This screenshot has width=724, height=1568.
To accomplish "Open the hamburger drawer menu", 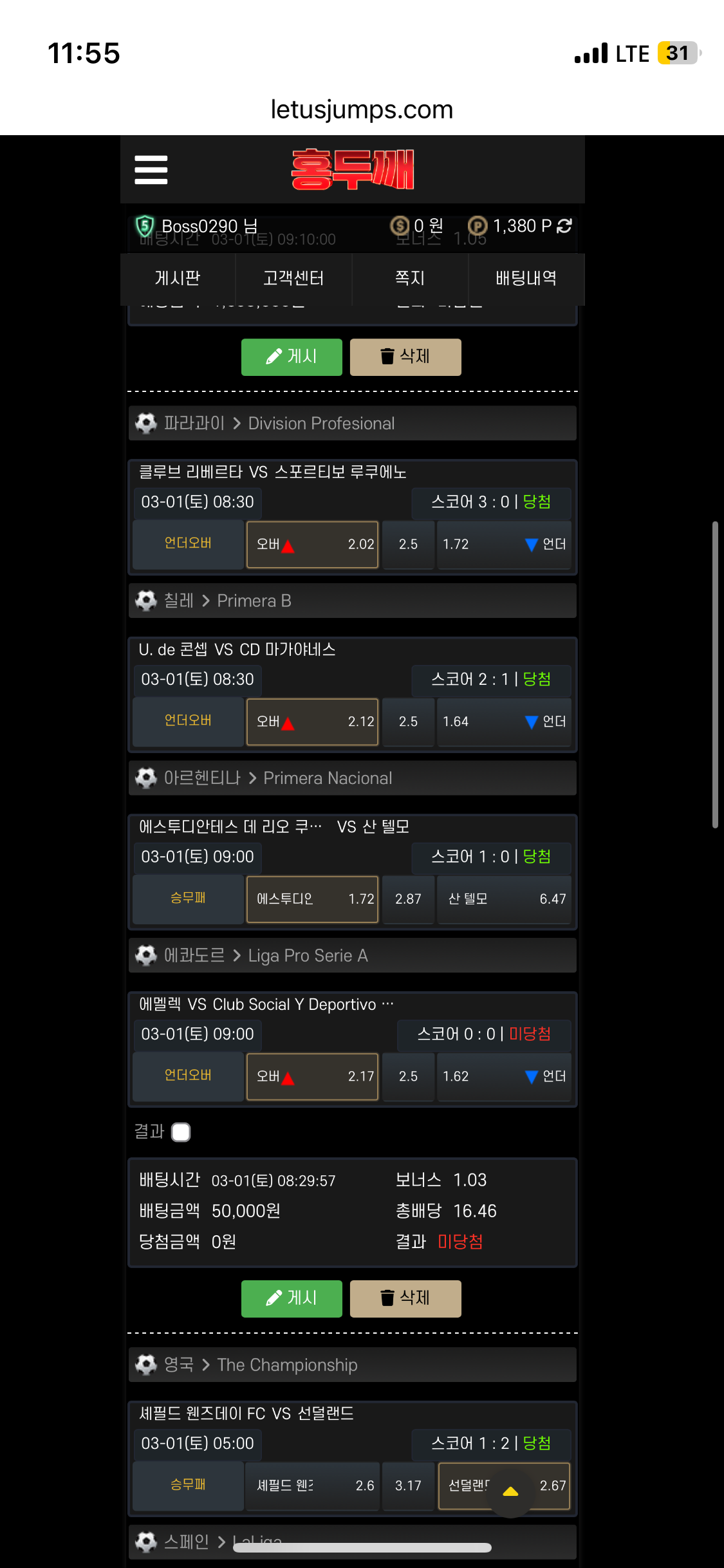I will coord(151,170).
